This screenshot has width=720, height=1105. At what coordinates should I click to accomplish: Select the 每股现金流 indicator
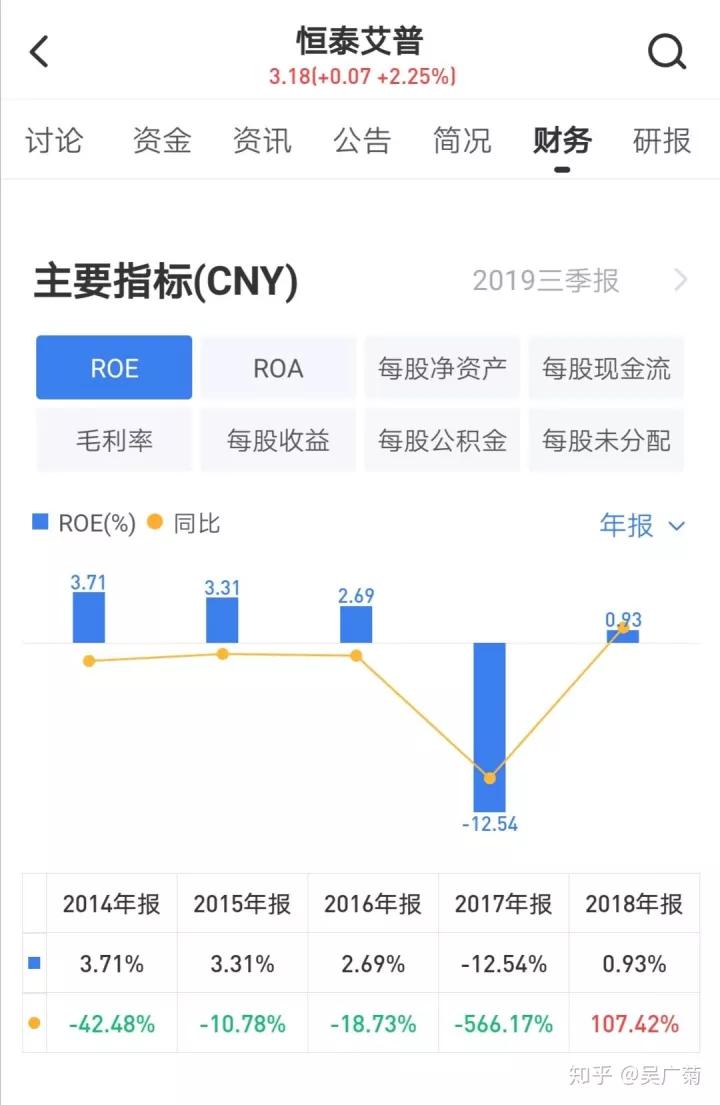(605, 368)
